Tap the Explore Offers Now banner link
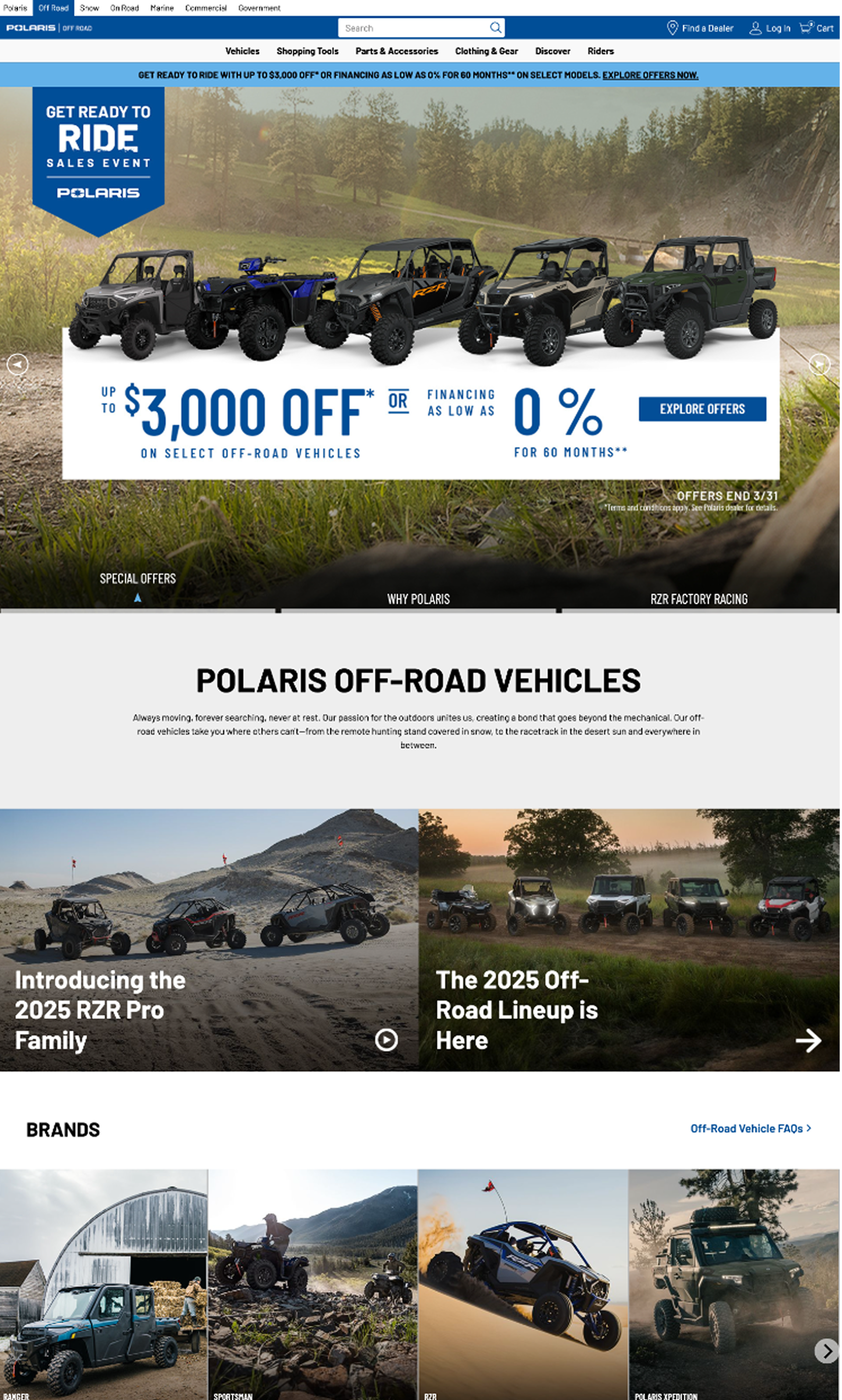 pos(650,75)
